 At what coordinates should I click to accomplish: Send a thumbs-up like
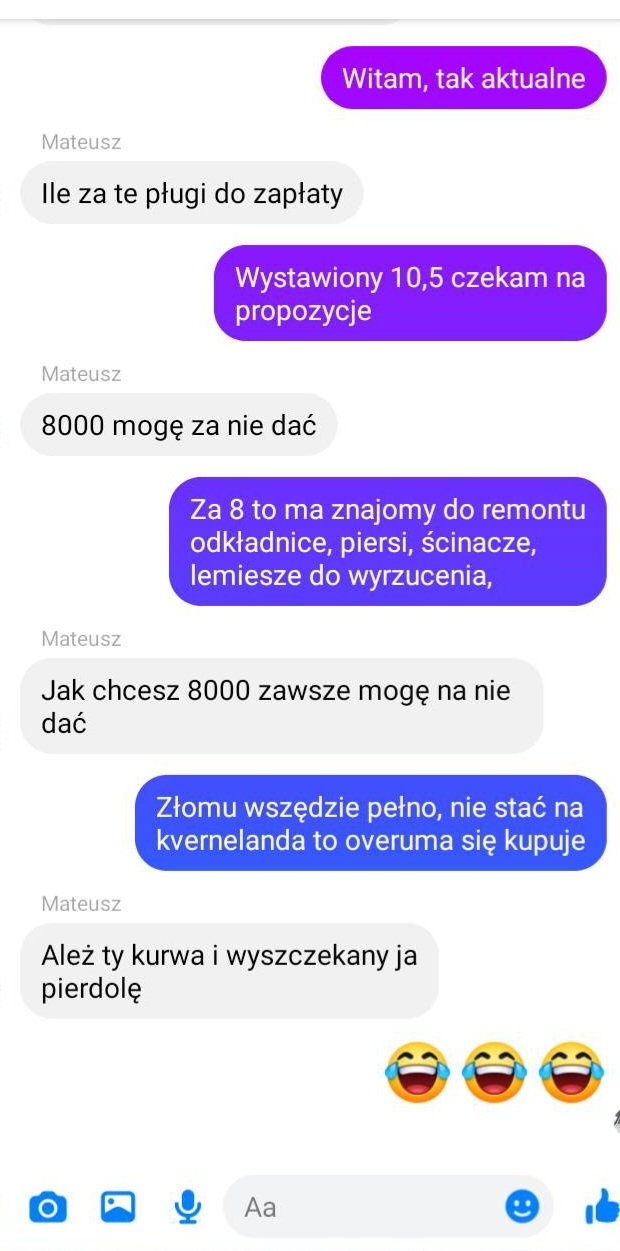(x=602, y=1207)
